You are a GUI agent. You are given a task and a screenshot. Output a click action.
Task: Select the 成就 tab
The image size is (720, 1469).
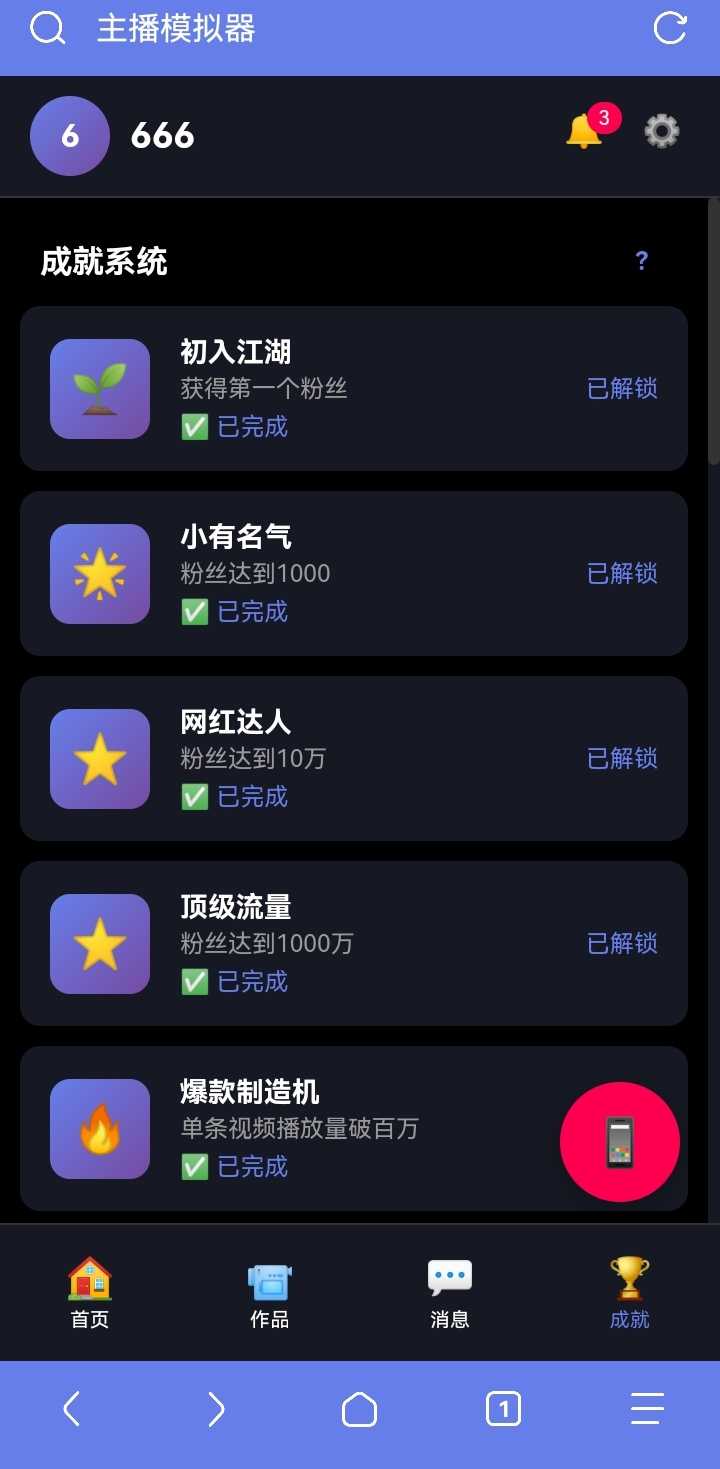630,1292
